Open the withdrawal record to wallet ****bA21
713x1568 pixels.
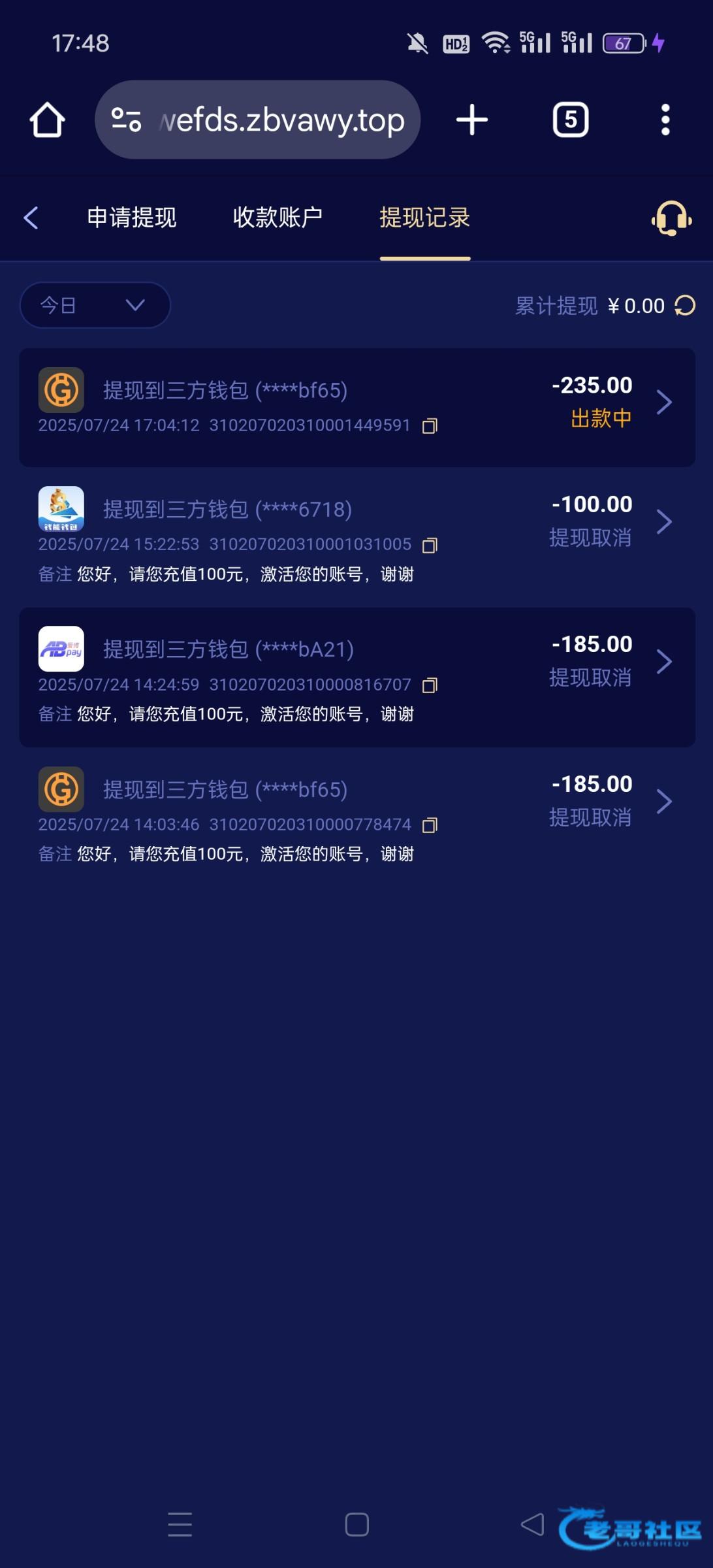click(357, 678)
